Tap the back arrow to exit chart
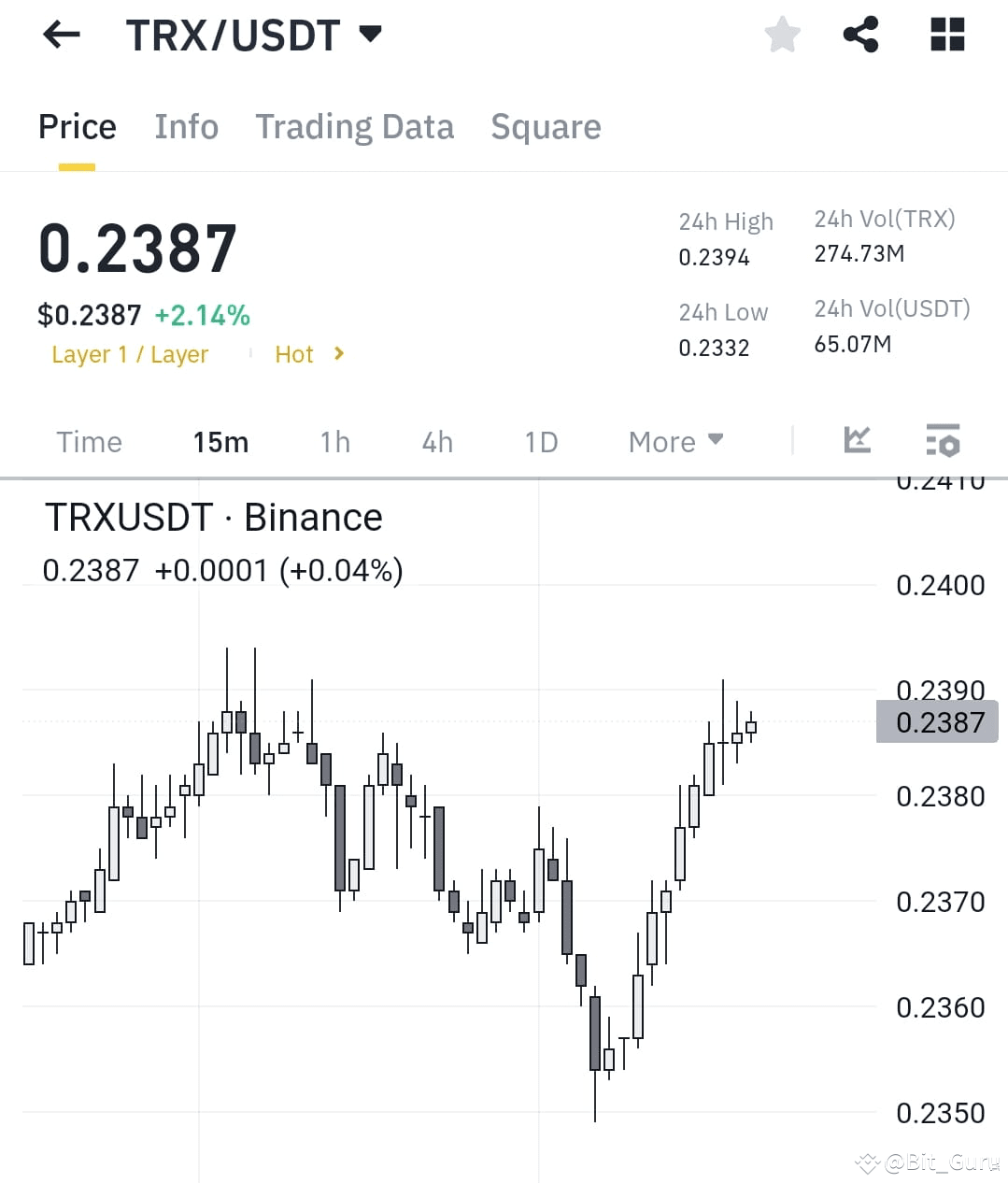This screenshot has height=1183, width=1008. click(60, 34)
